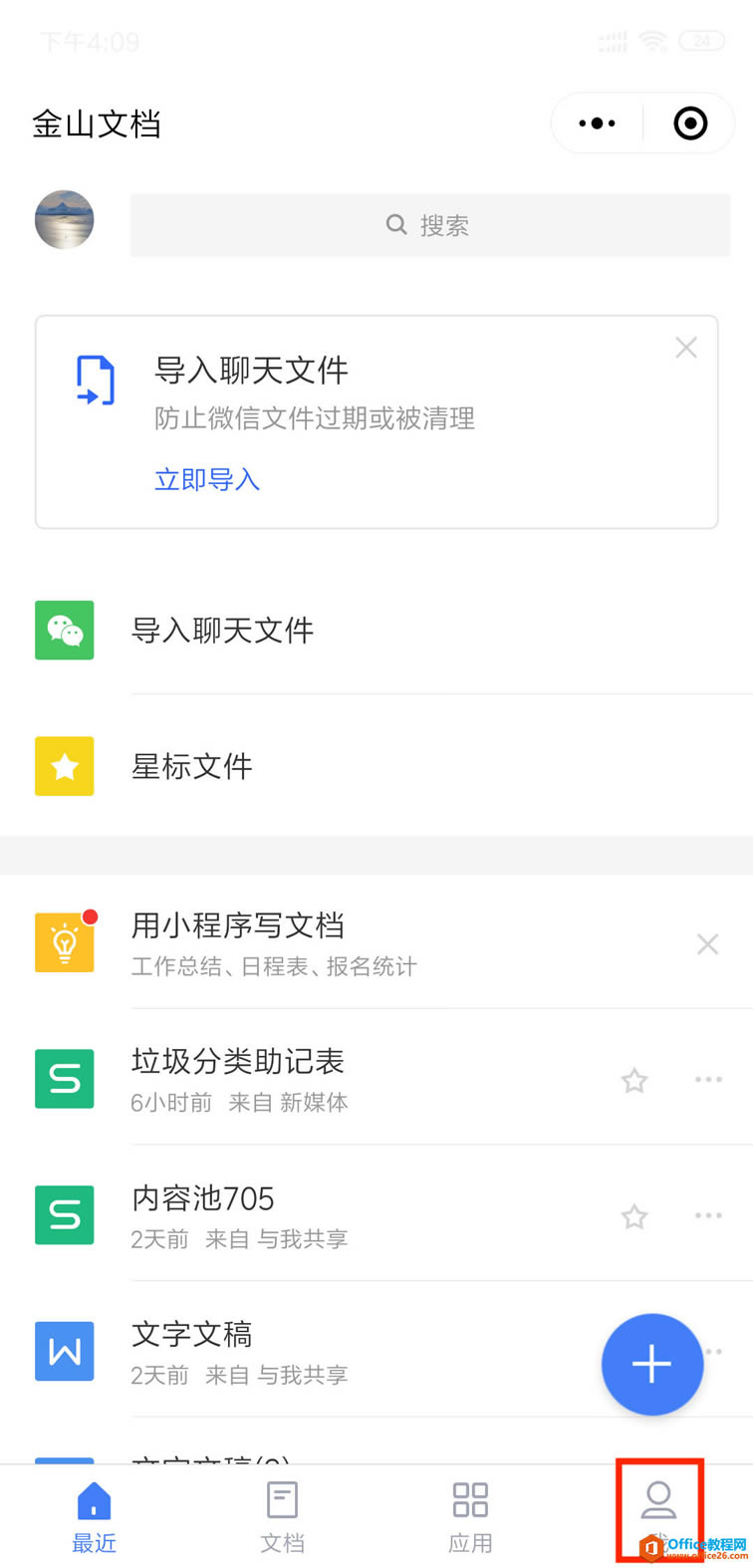Tap the 用小程序写文档 lightbulb icon

coord(64,939)
